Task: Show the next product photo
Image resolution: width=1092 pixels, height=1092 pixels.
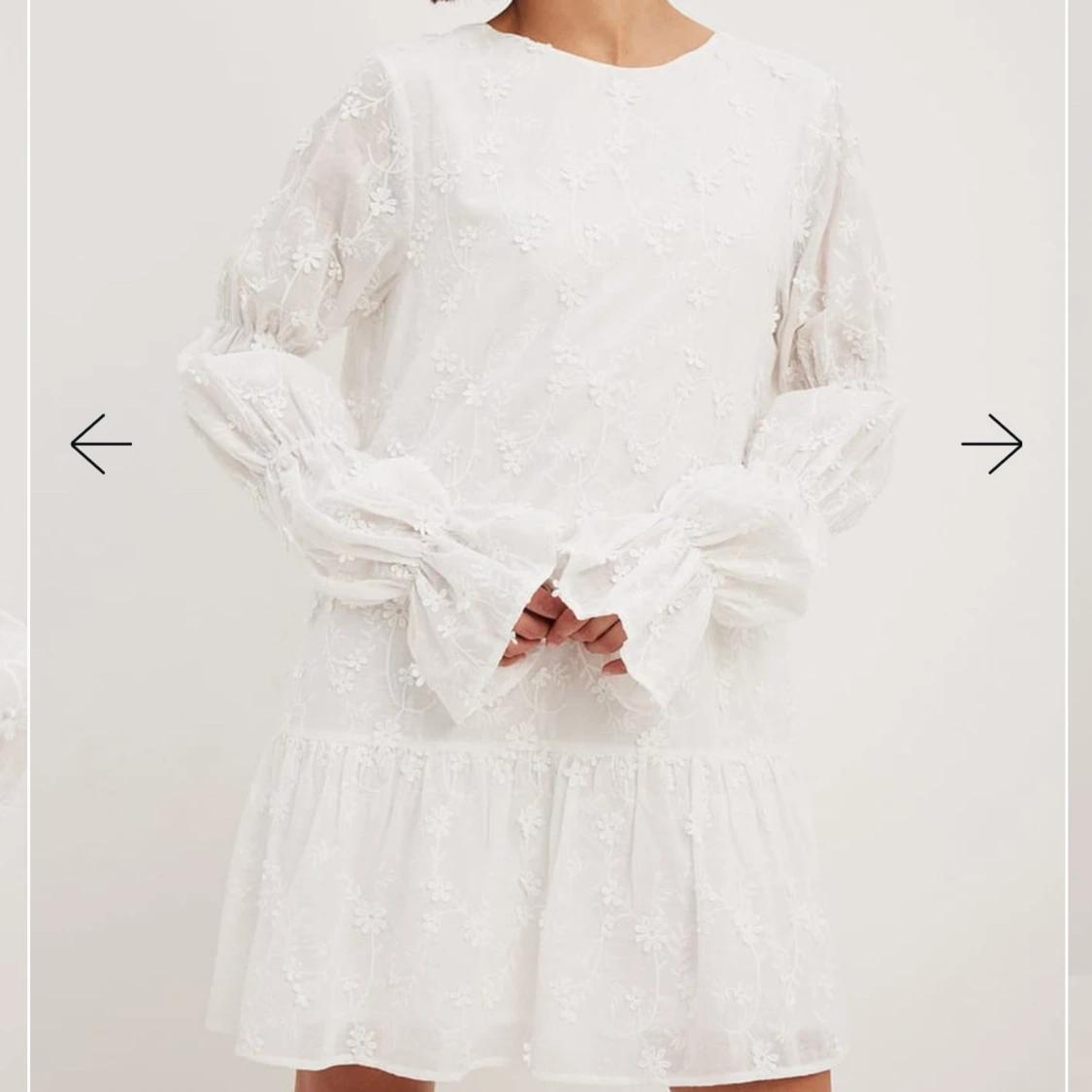Action: click(x=991, y=445)
